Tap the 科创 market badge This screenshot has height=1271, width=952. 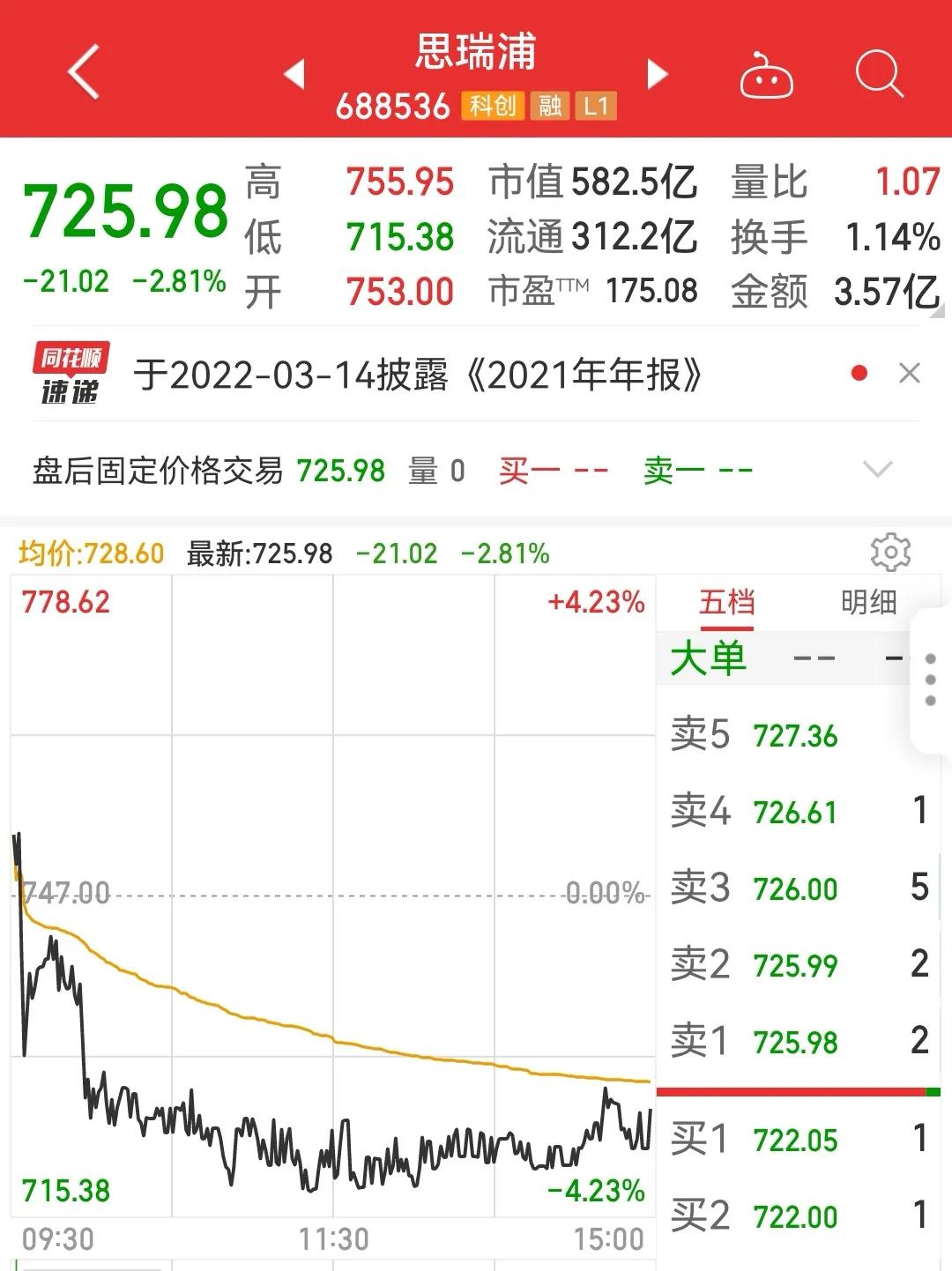(493, 107)
